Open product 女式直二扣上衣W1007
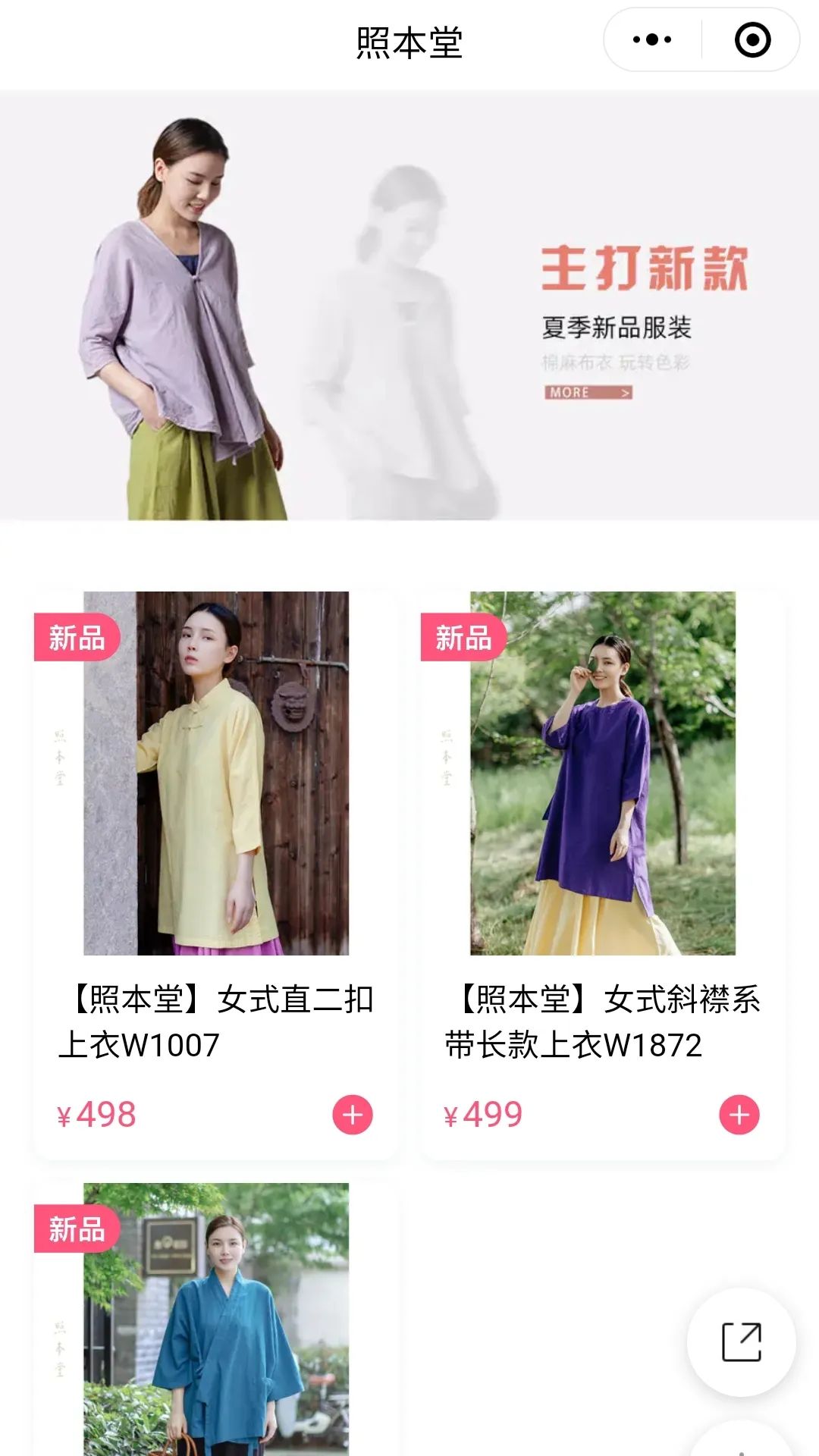 216,773
